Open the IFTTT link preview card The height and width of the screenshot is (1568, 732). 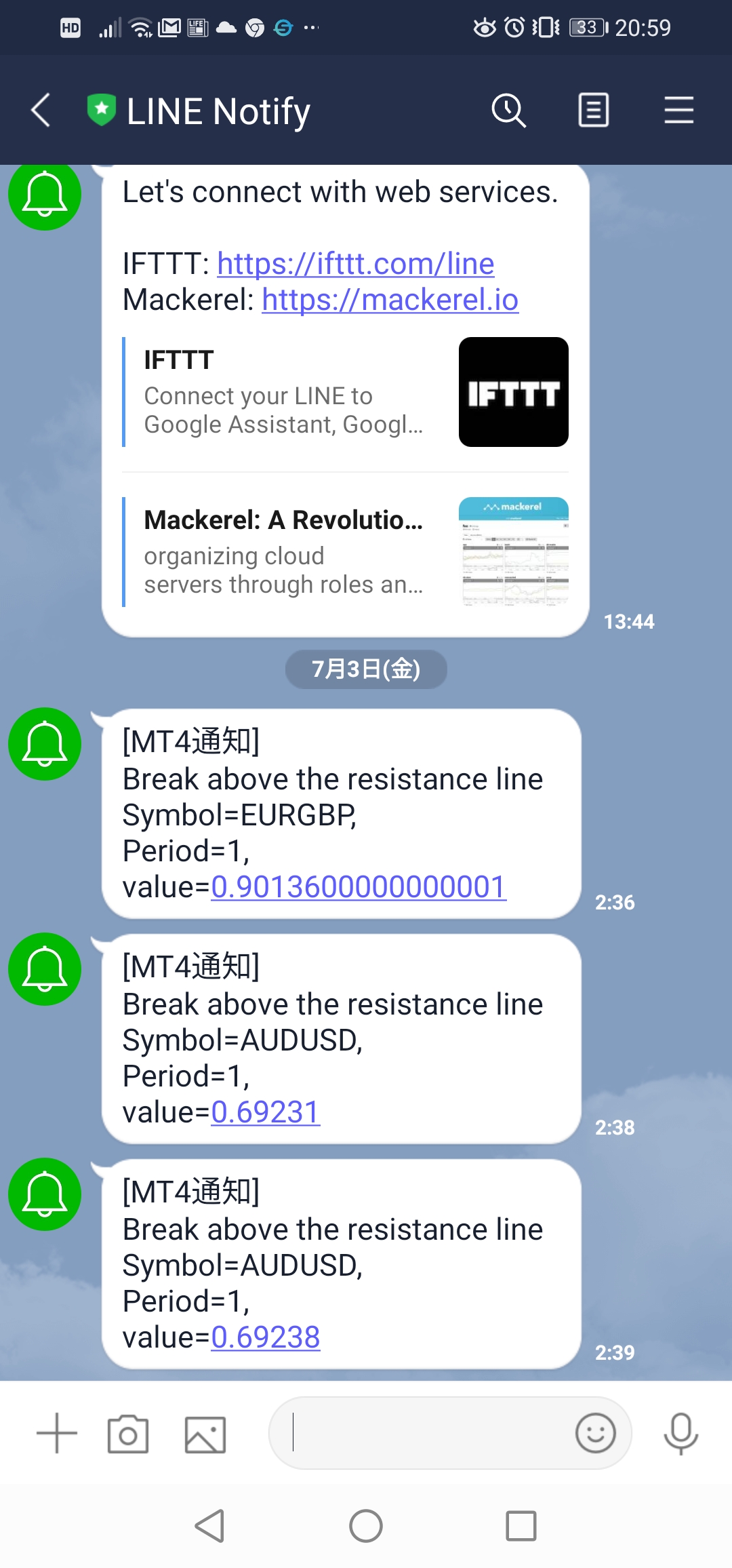point(344,393)
